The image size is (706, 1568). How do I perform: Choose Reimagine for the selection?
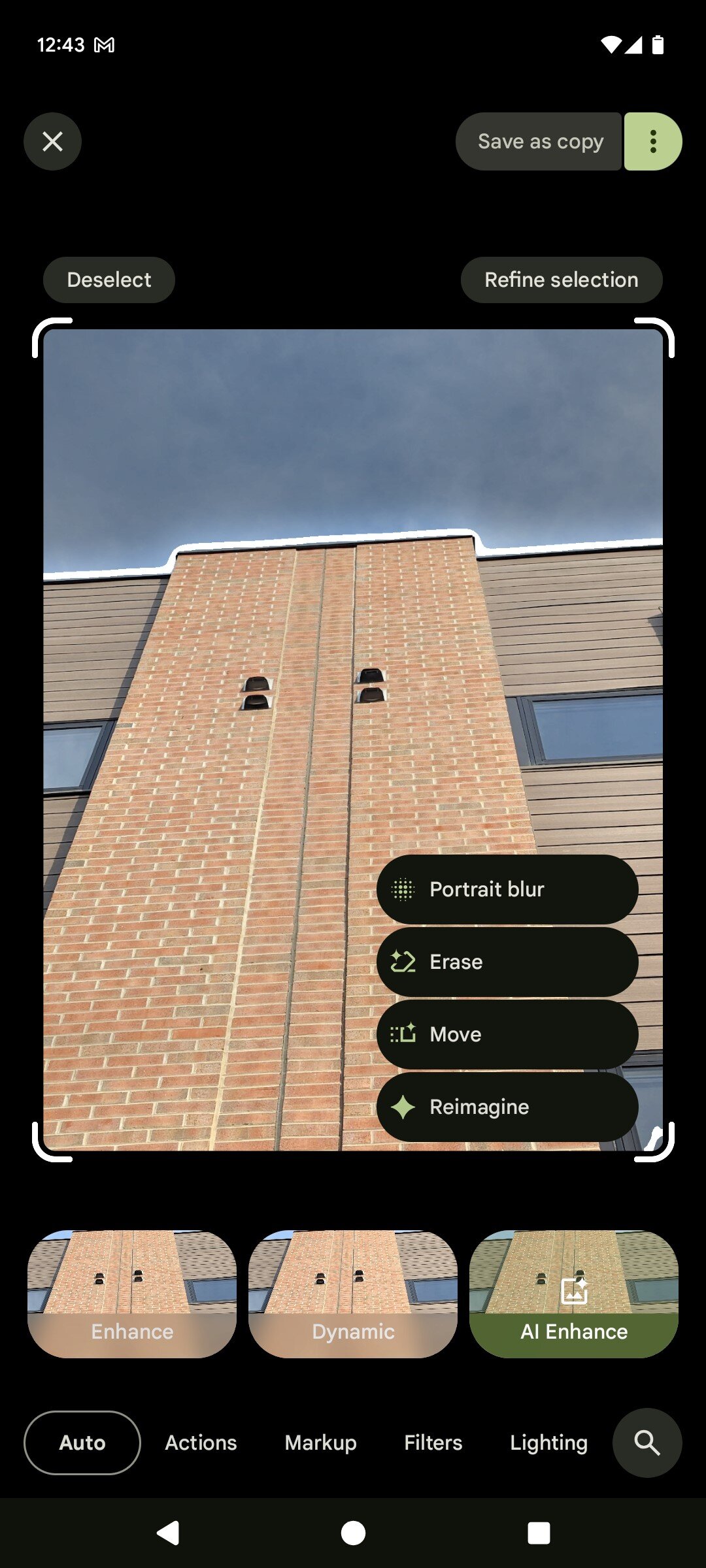point(507,1107)
